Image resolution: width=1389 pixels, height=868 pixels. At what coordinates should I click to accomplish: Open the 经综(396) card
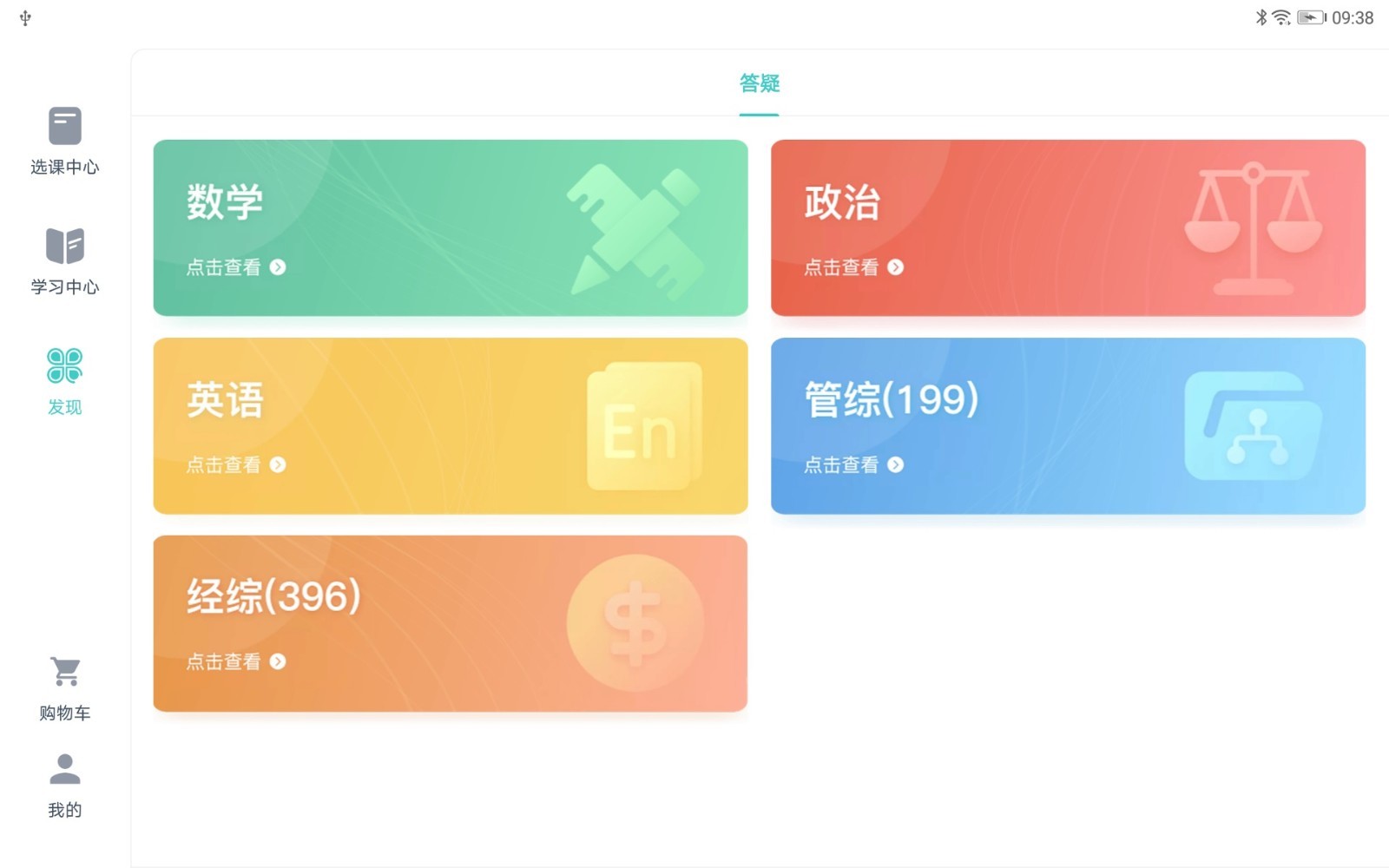click(450, 623)
